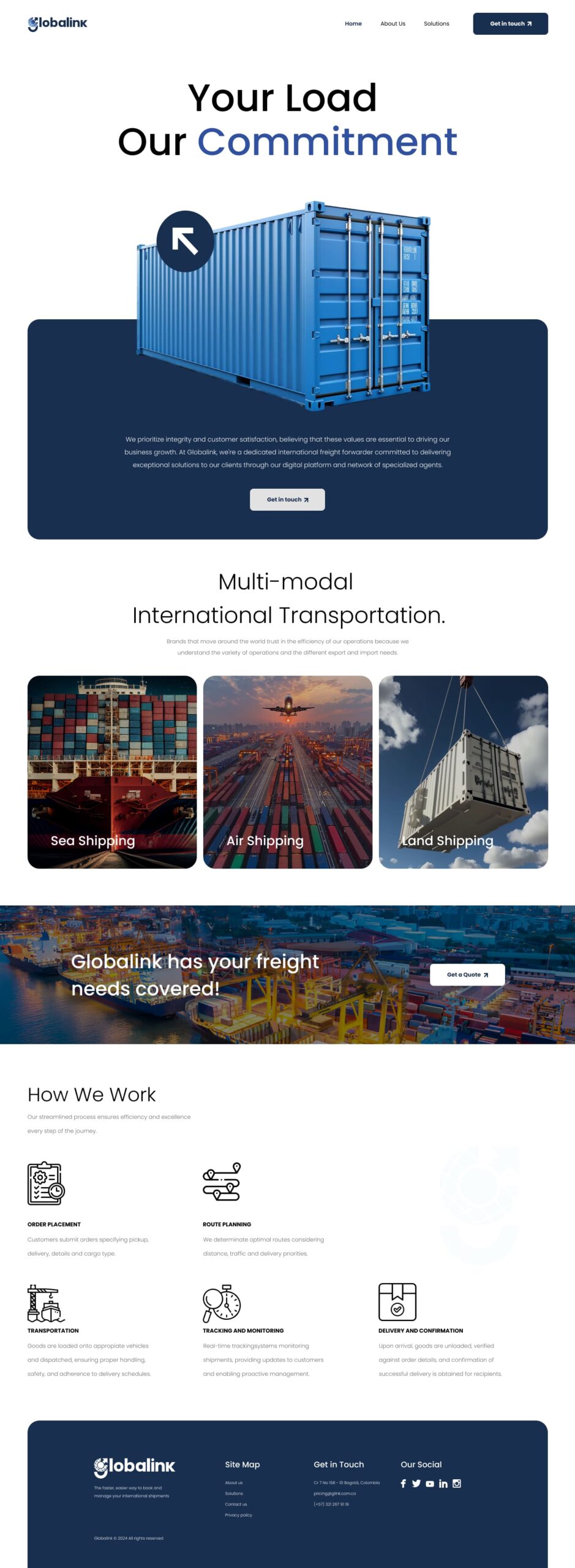The image size is (575, 1568).
Task: Tap the Get in touch header button
Action: pos(510,24)
